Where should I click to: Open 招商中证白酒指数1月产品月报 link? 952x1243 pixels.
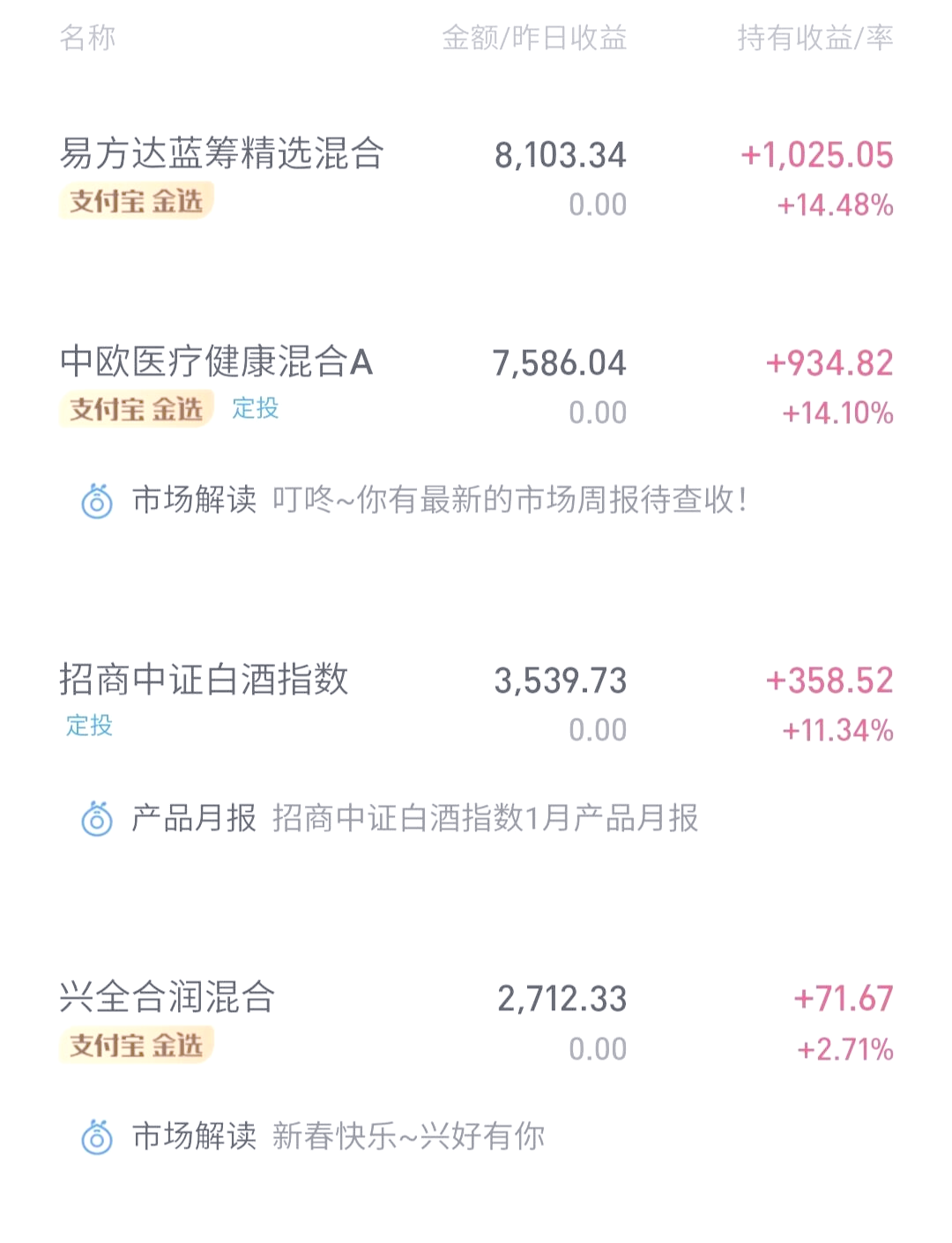487,820
